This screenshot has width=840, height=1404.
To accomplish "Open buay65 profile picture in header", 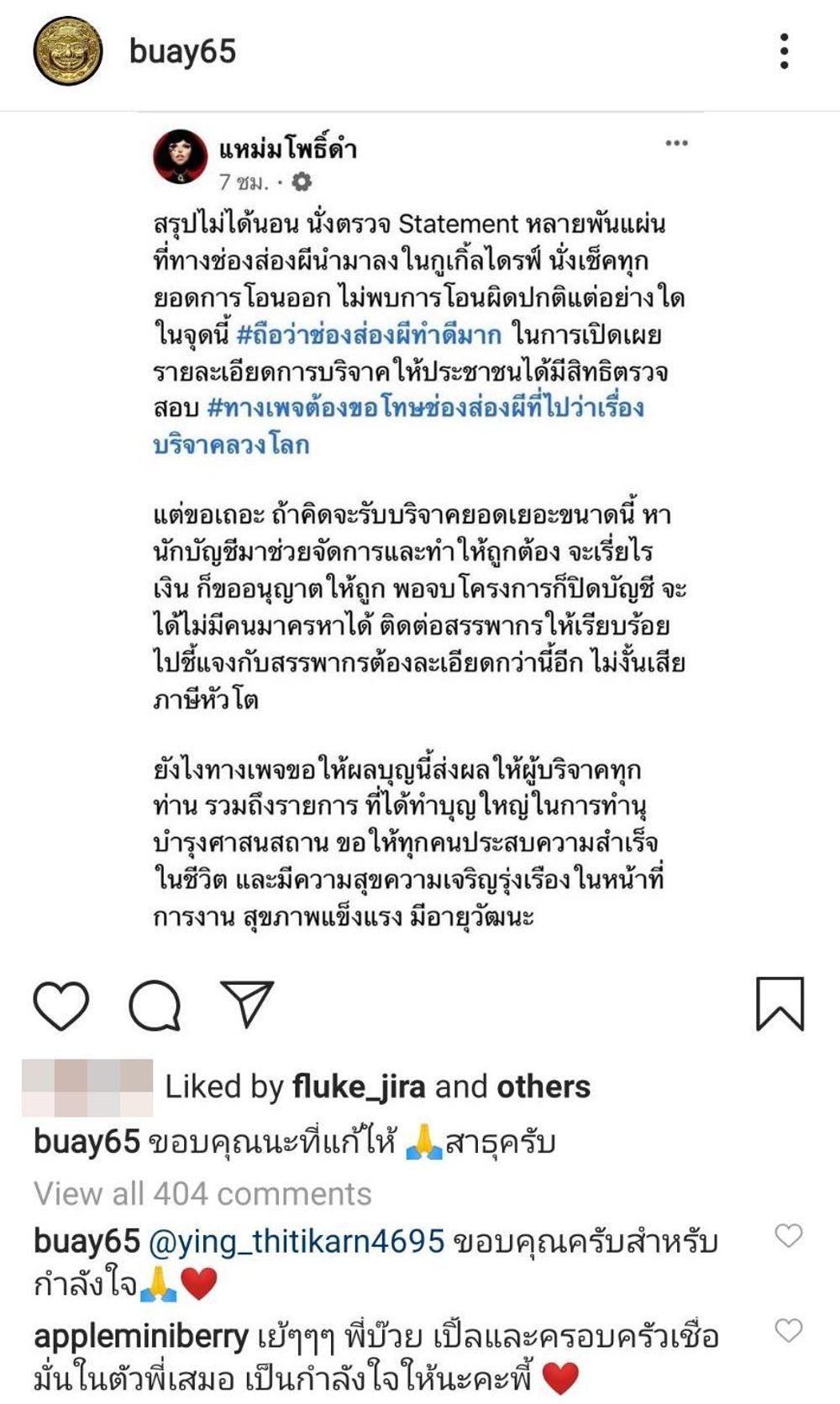I will point(67,51).
